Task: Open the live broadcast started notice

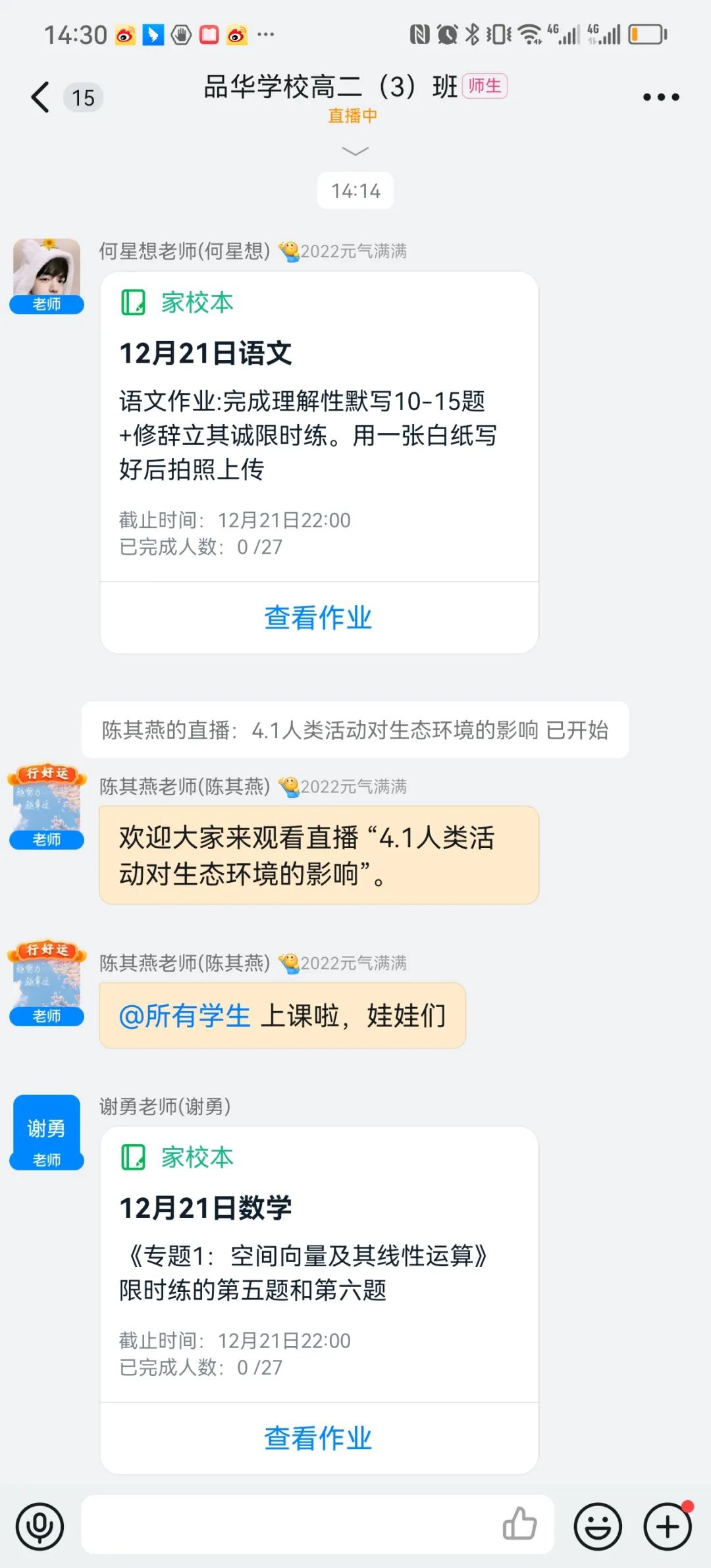Action: click(355, 730)
